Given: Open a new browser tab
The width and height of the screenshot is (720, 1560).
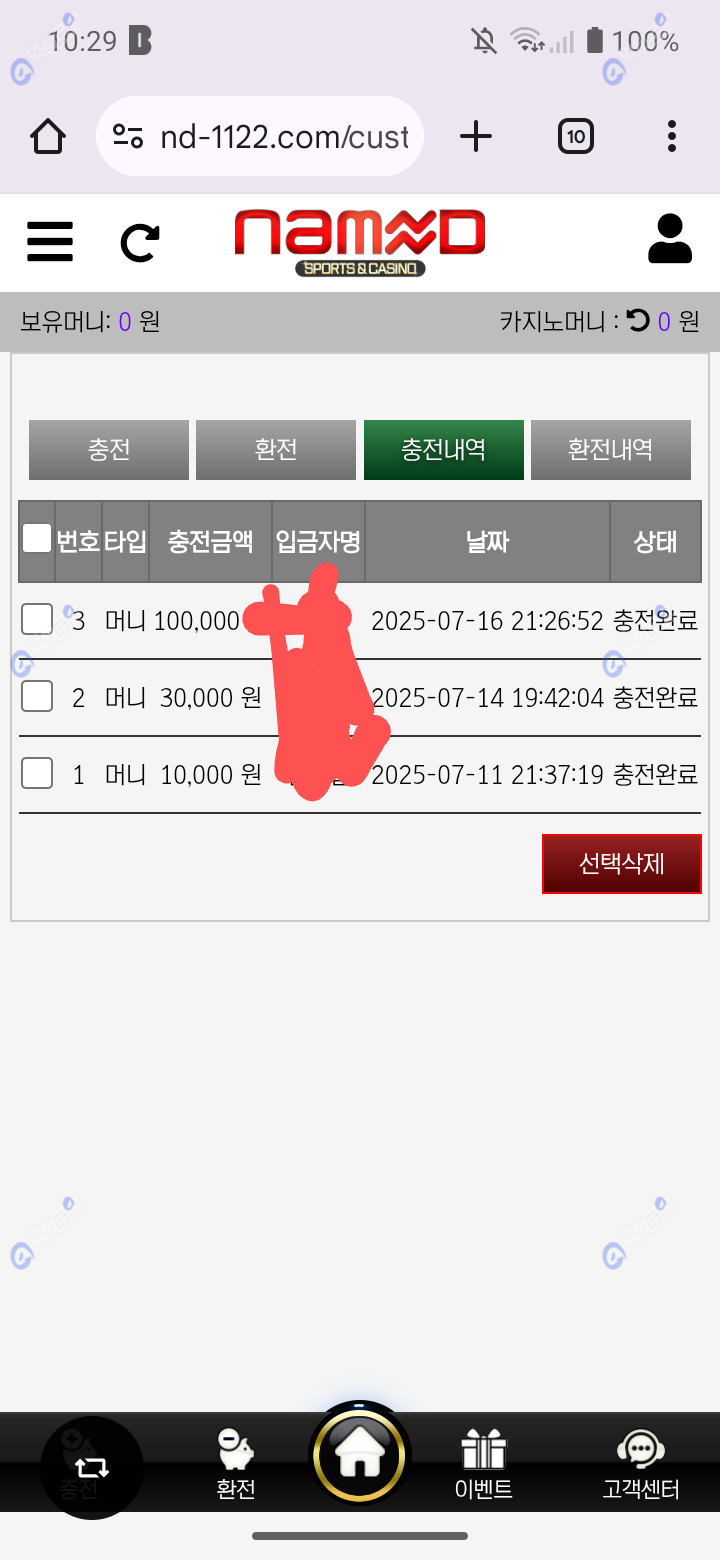Looking at the screenshot, I should (x=476, y=136).
